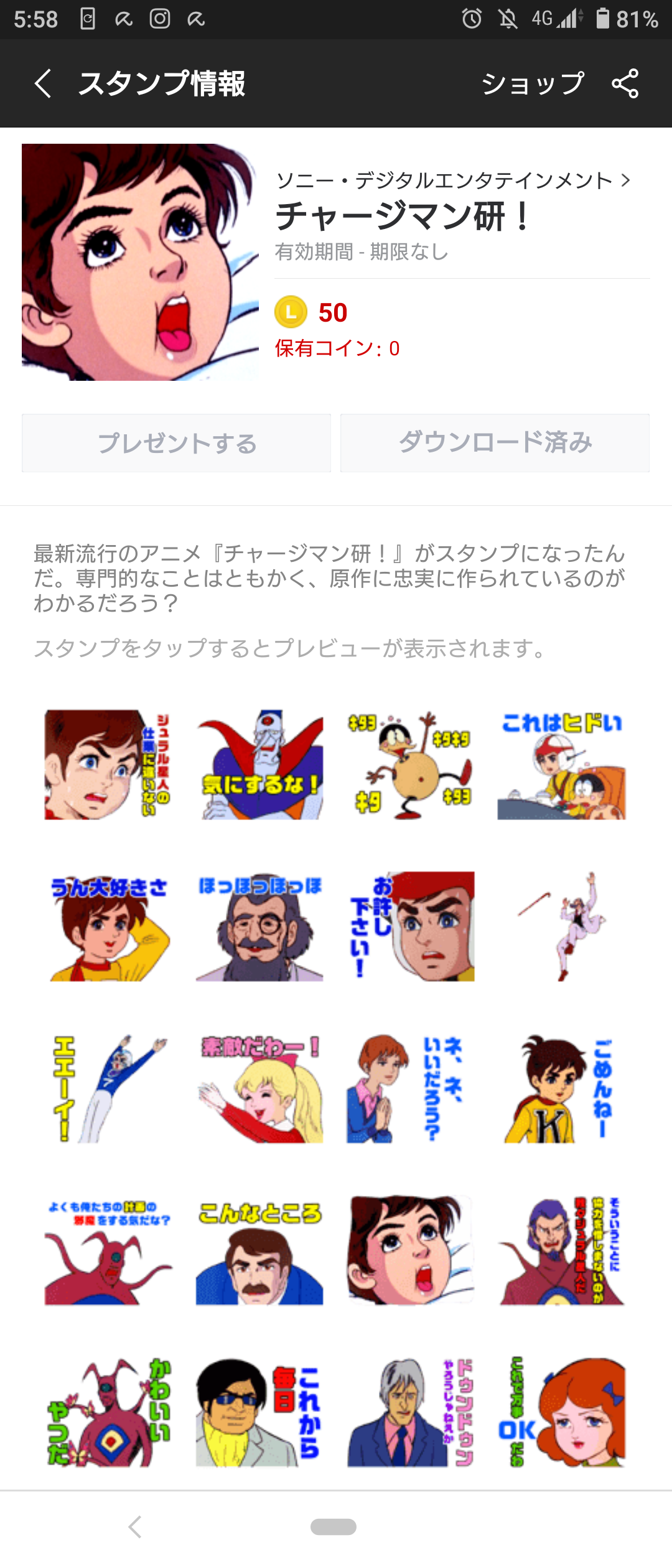Go back from スタンプ情報 page
Screen dimensions: 672x1568
click(43, 83)
